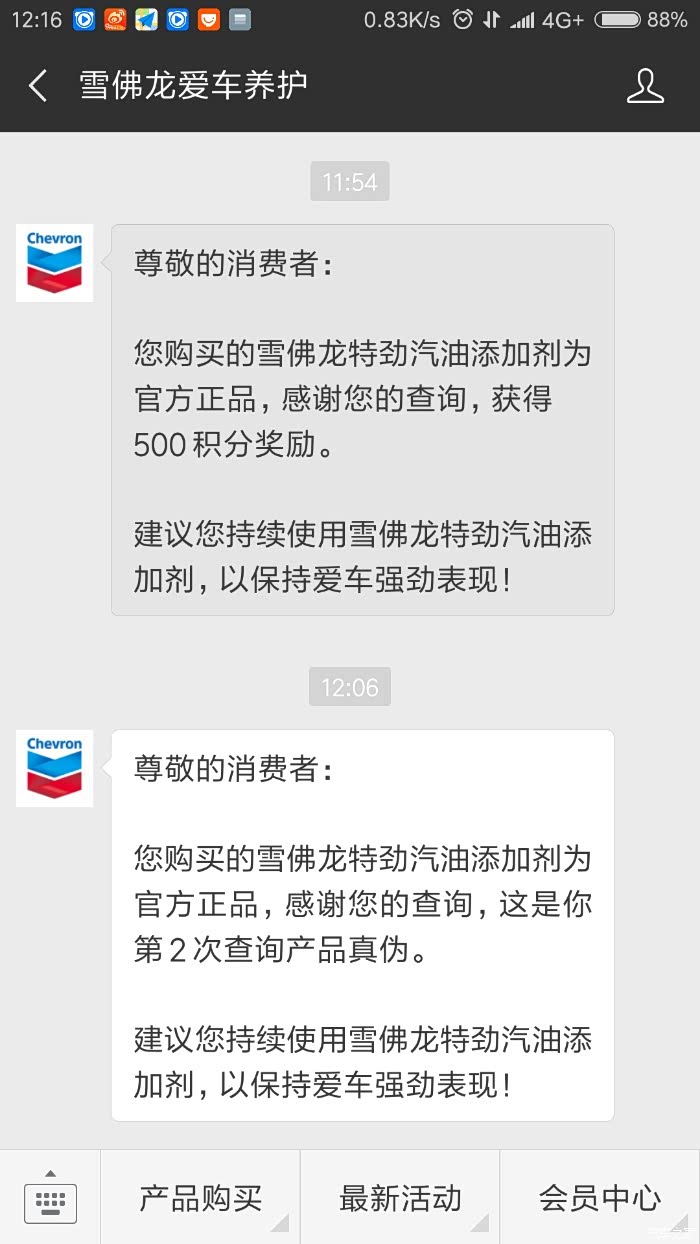Tap the Chevron avatar beside the 12:06 message
Viewport: 700px width, 1244px height.
pos(54,768)
